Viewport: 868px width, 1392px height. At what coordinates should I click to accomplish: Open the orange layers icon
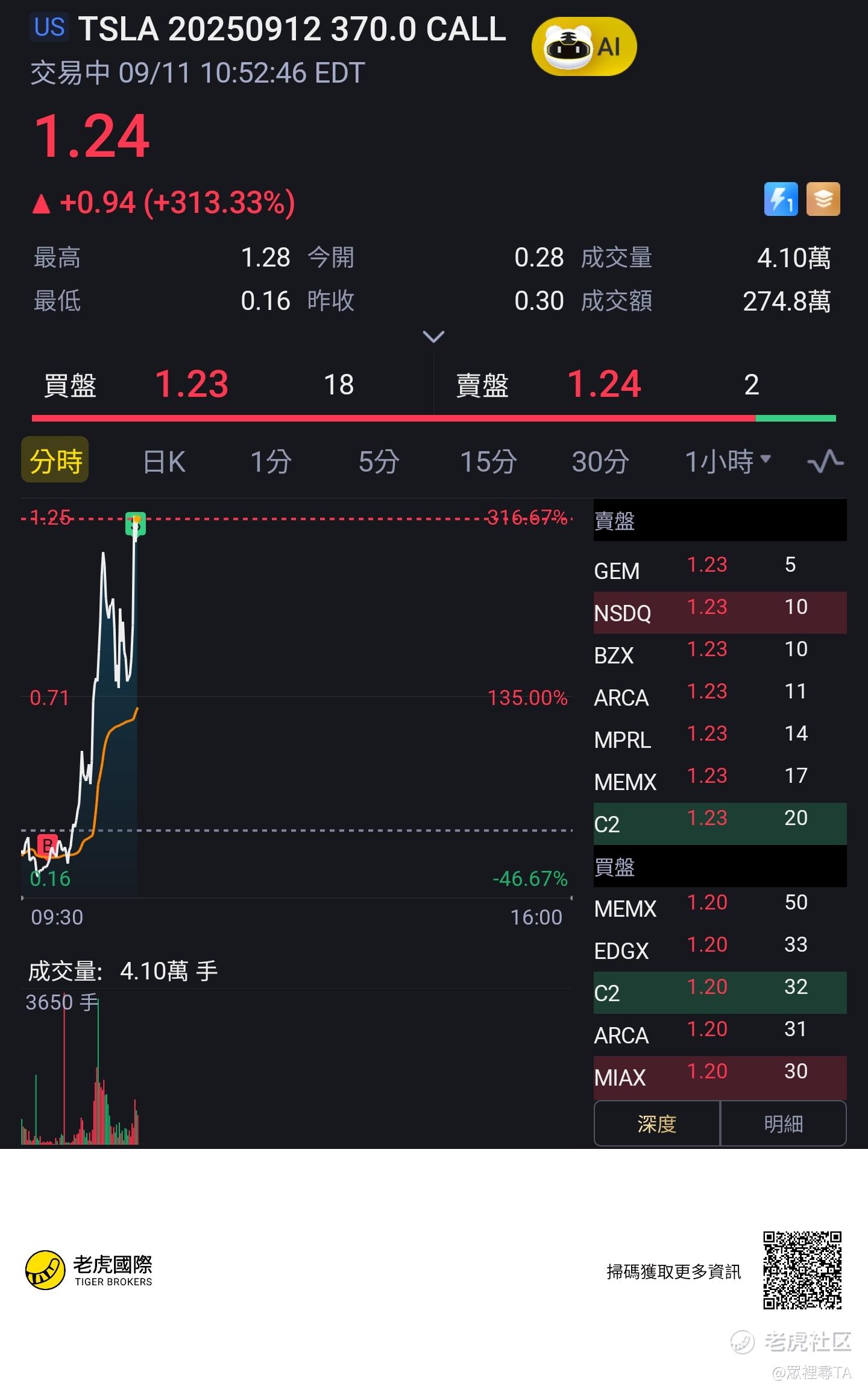click(x=823, y=199)
